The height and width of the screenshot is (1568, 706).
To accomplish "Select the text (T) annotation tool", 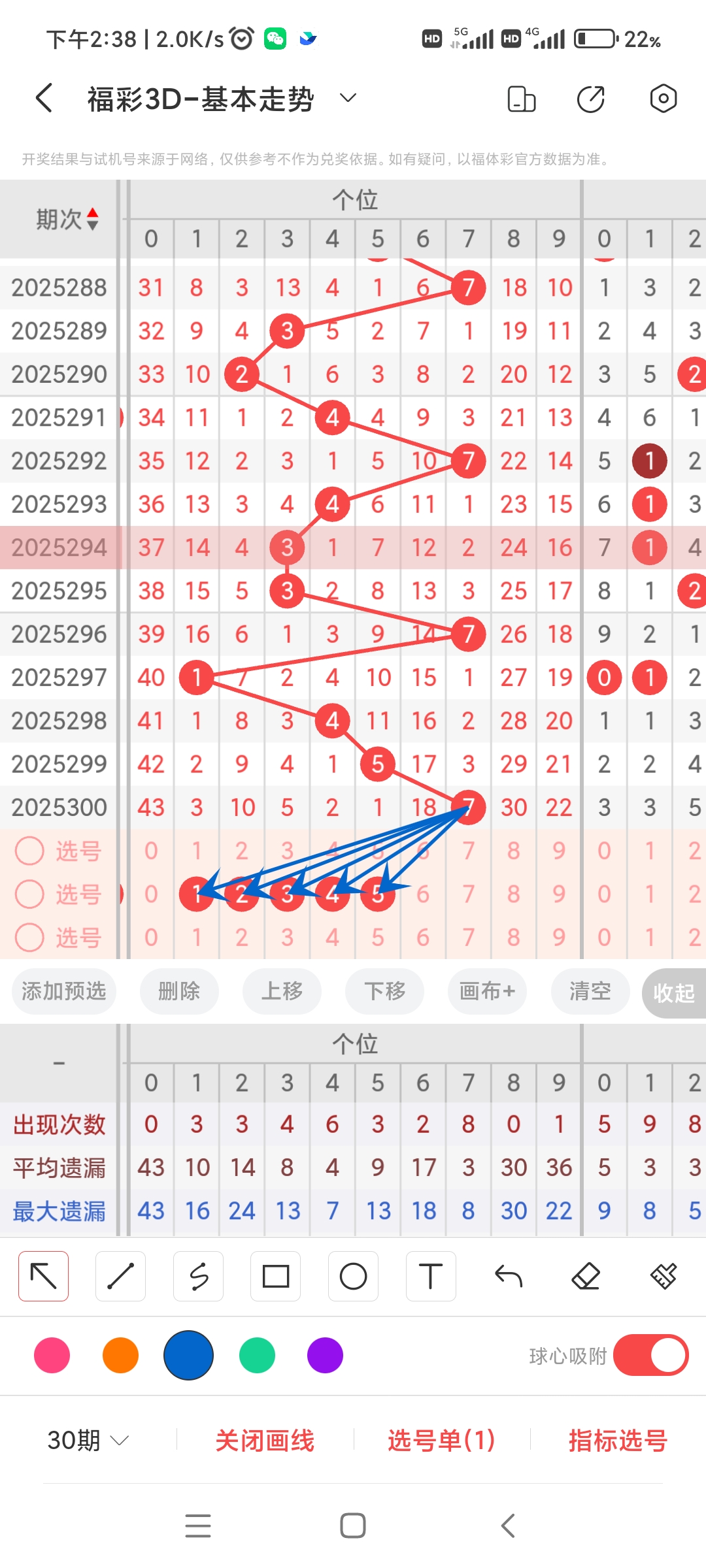I will click(x=431, y=1275).
